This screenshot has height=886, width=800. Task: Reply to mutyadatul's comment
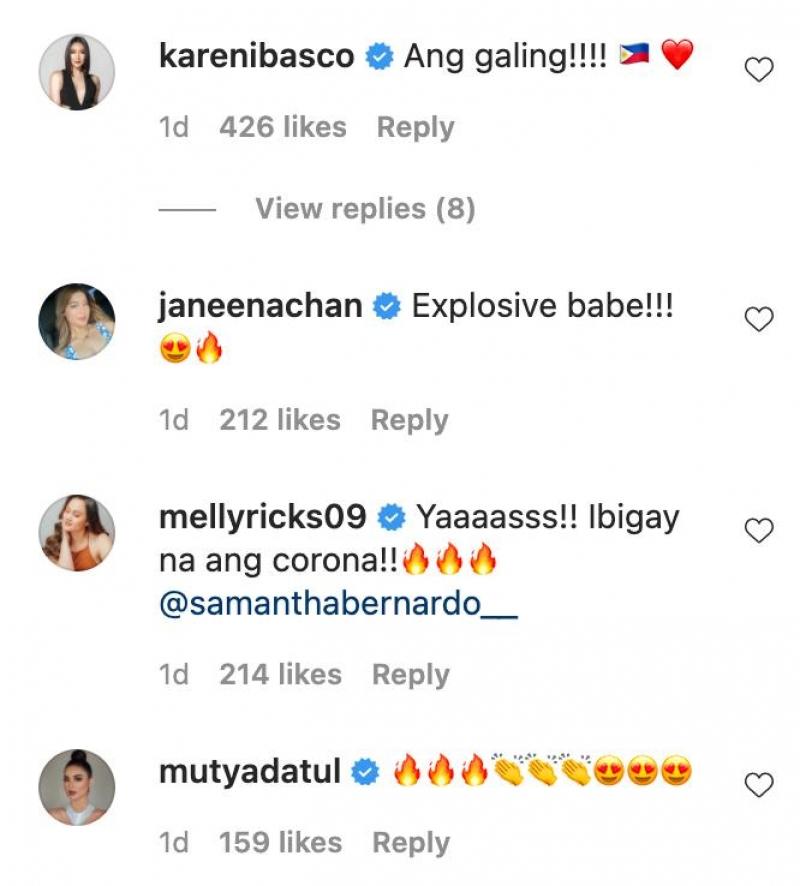click(x=411, y=843)
